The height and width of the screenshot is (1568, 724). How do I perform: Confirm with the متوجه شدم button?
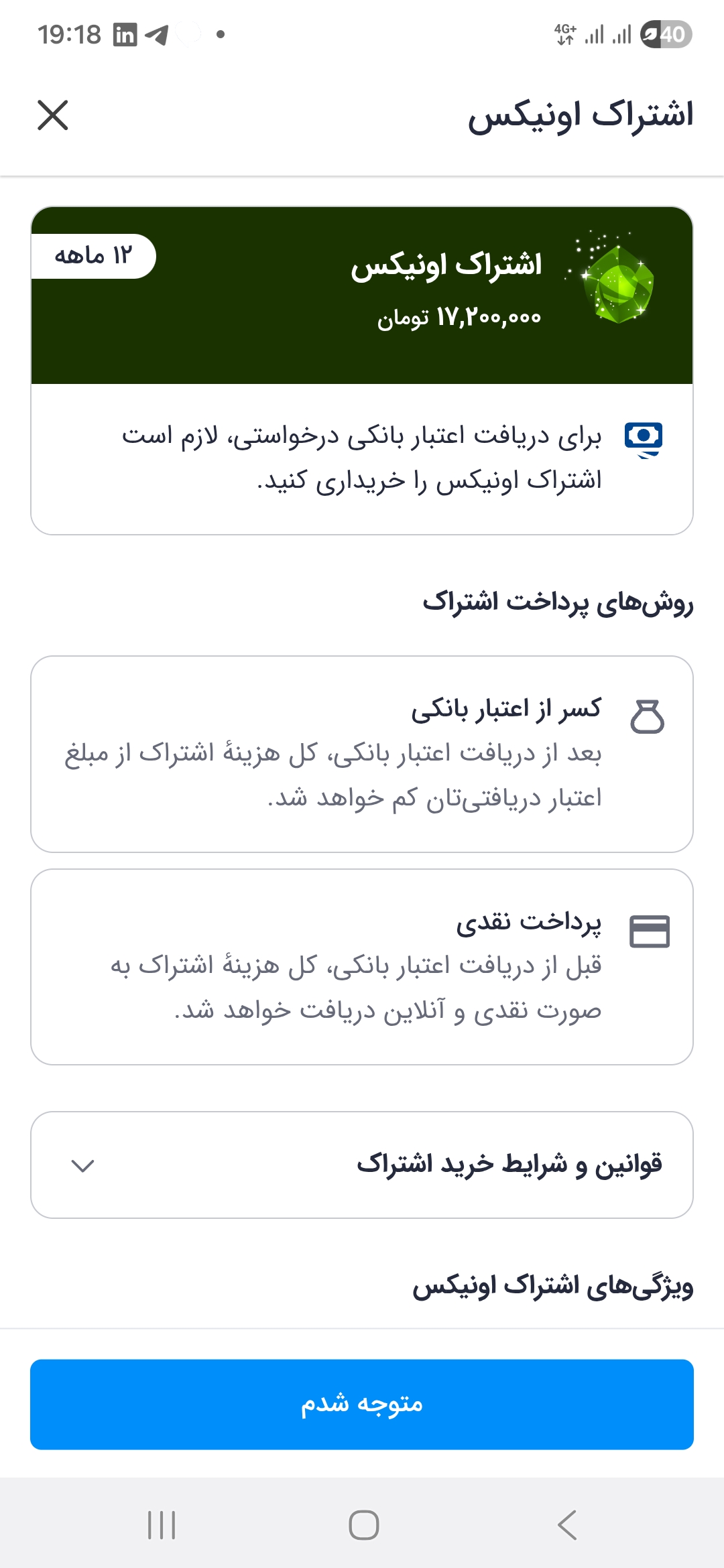point(362,1404)
